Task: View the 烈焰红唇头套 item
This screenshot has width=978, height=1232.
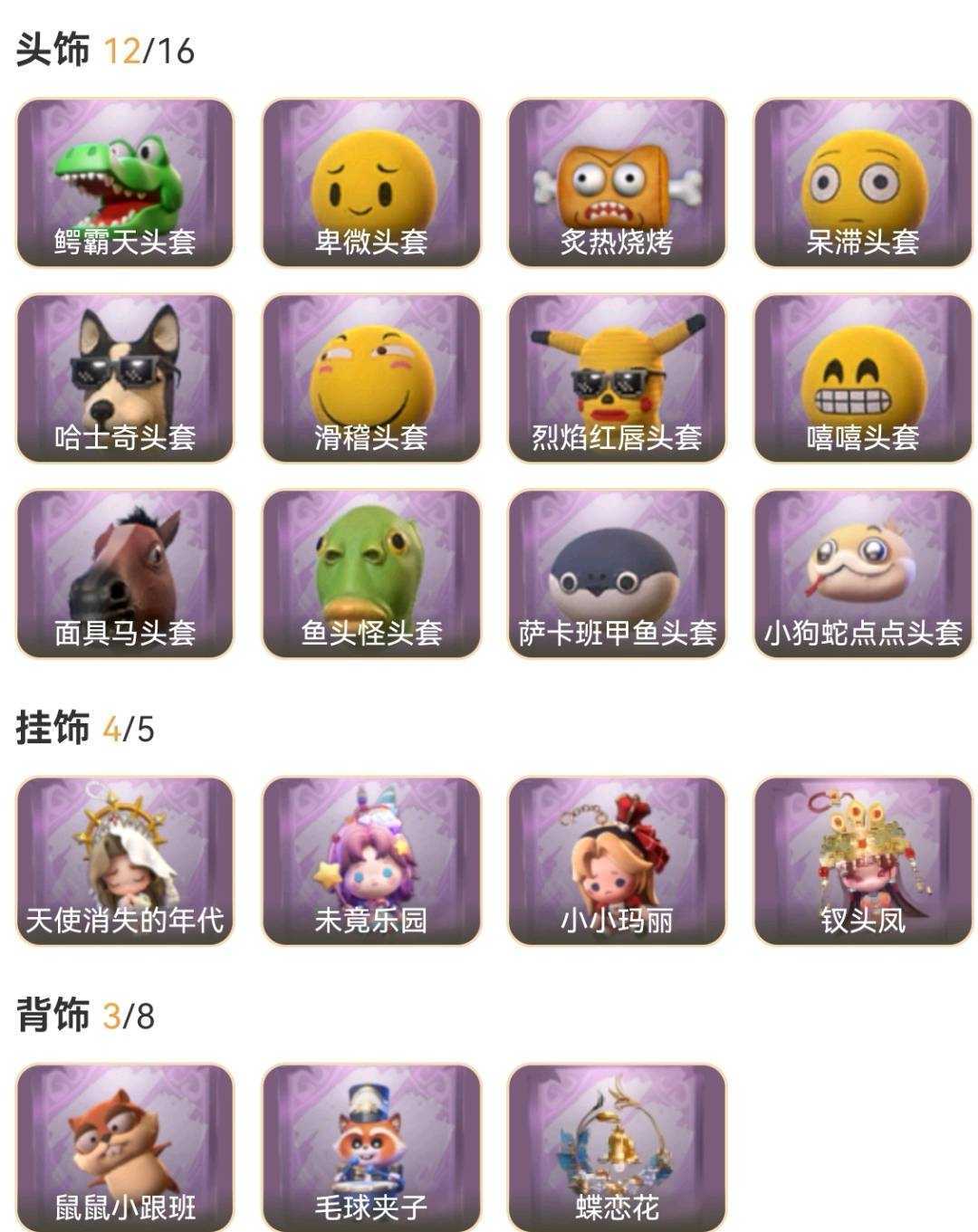Action: point(617,378)
